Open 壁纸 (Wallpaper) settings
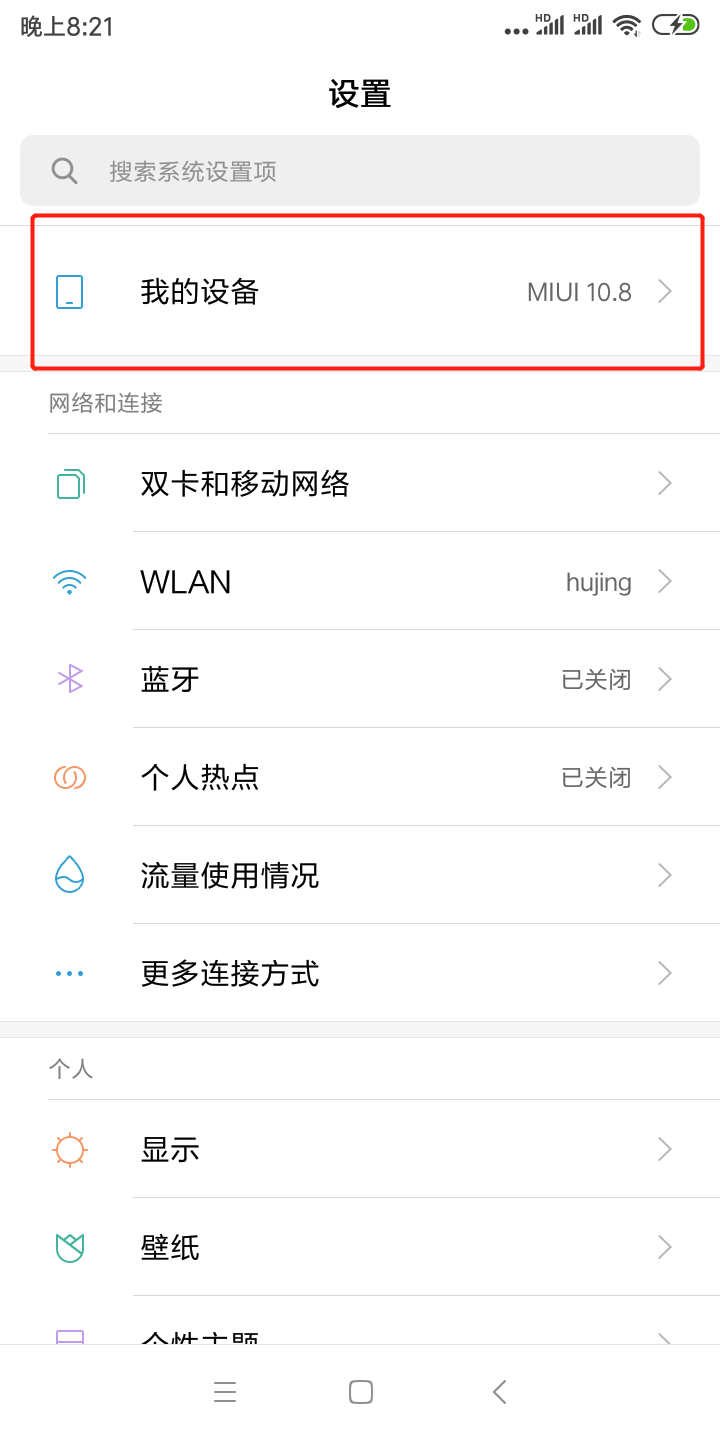 pyautogui.click(x=360, y=1247)
